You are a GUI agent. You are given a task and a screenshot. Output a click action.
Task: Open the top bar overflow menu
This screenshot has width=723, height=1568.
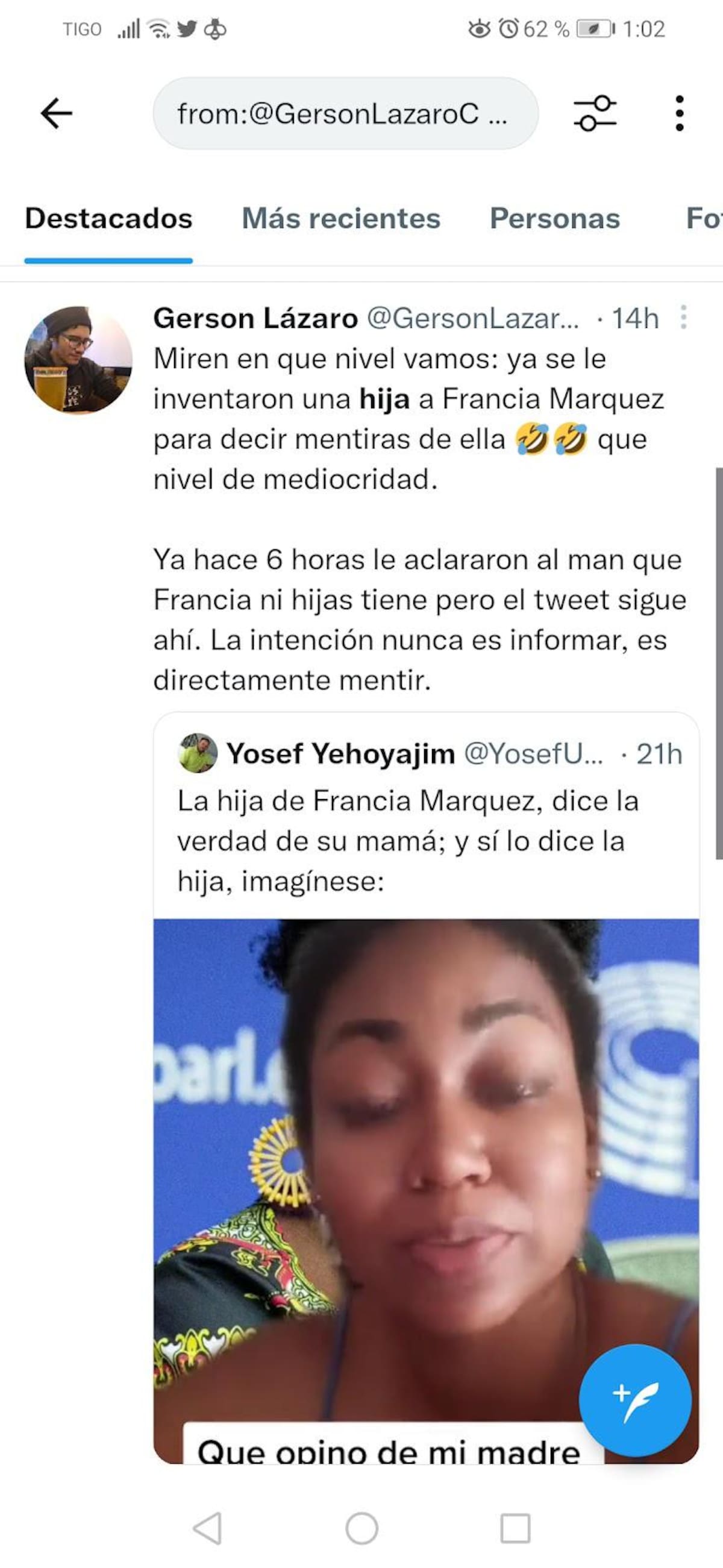click(679, 113)
